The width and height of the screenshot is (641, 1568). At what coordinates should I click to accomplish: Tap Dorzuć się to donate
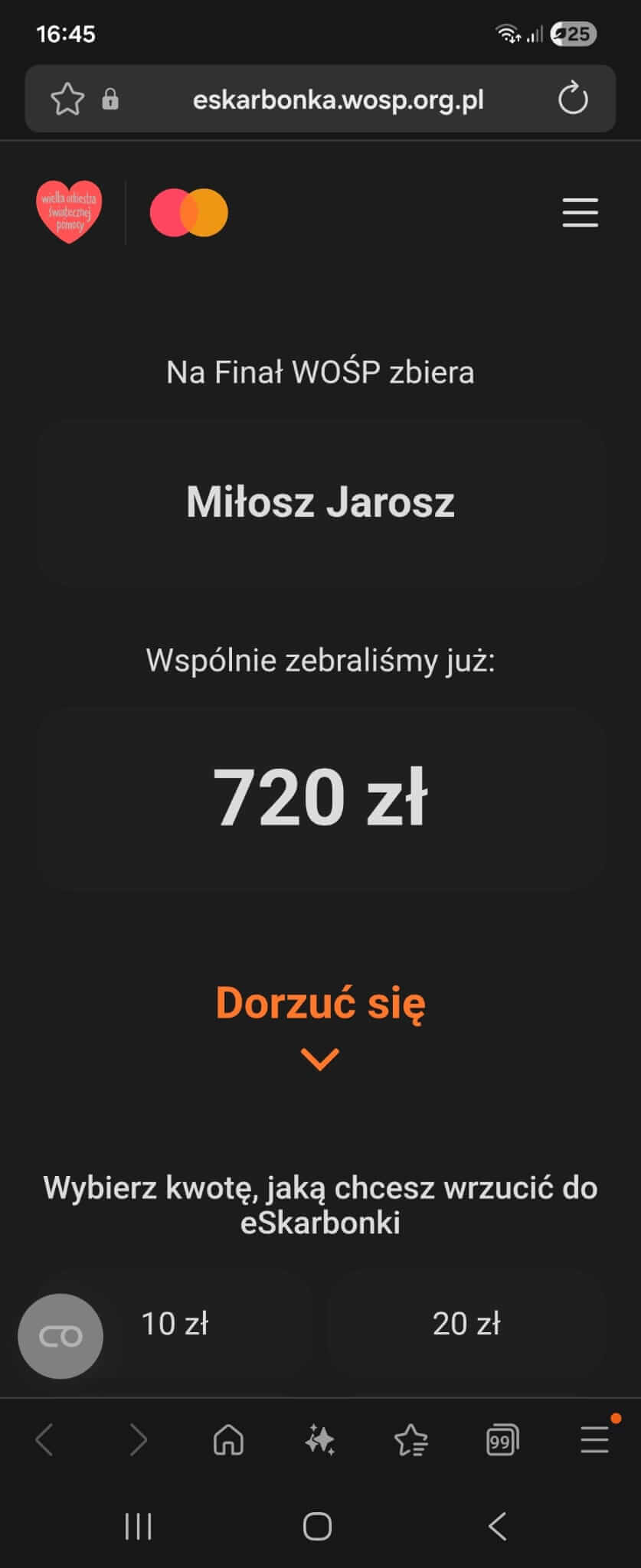(x=320, y=1003)
